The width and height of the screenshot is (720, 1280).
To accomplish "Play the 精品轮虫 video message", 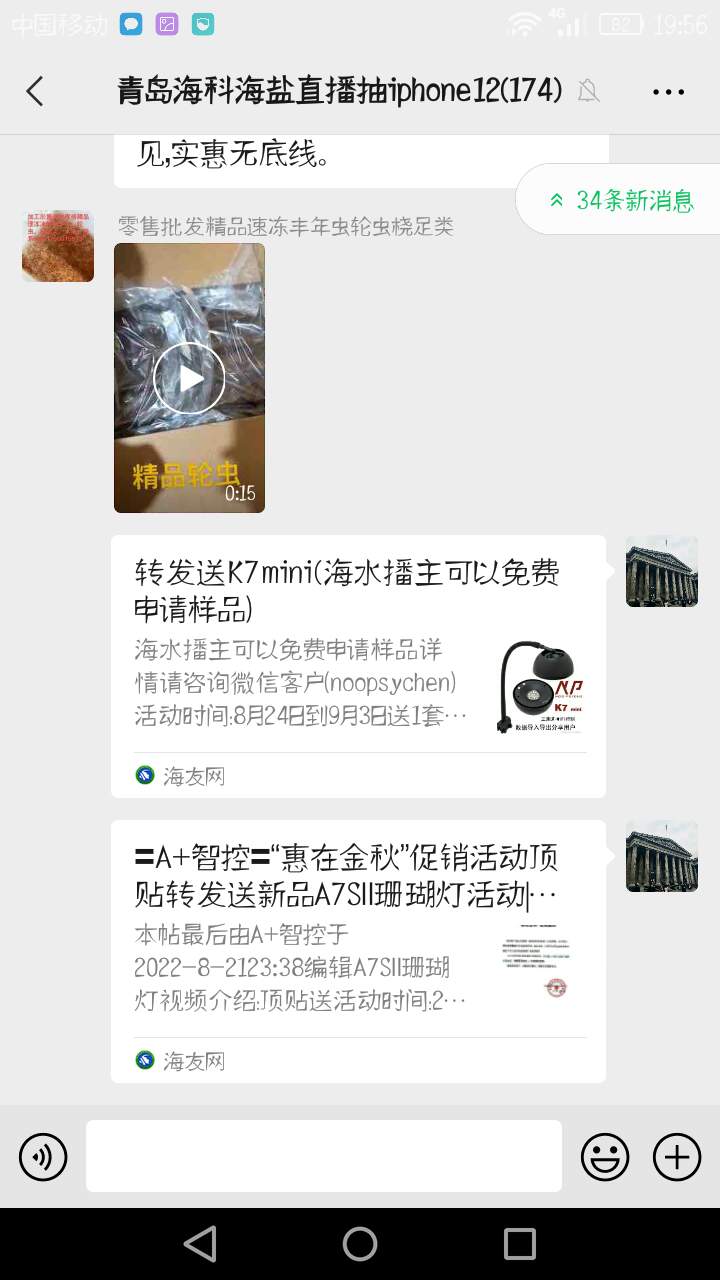I will [189, 378].
